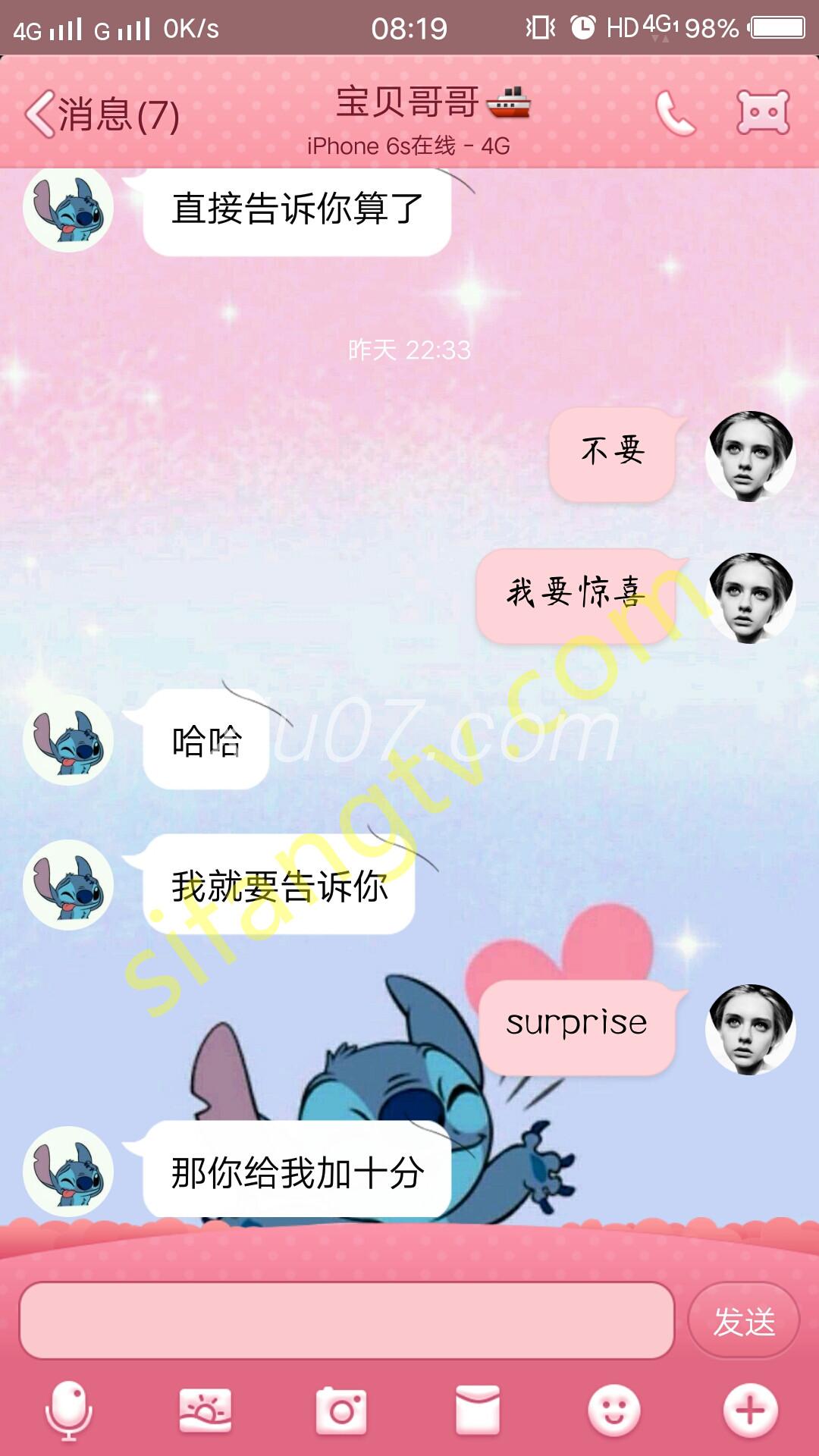The width and height of the screenshot is (819, 1456).
Task: Start a voice call with 宝贝哥哥
Action: tap(674, 114)
